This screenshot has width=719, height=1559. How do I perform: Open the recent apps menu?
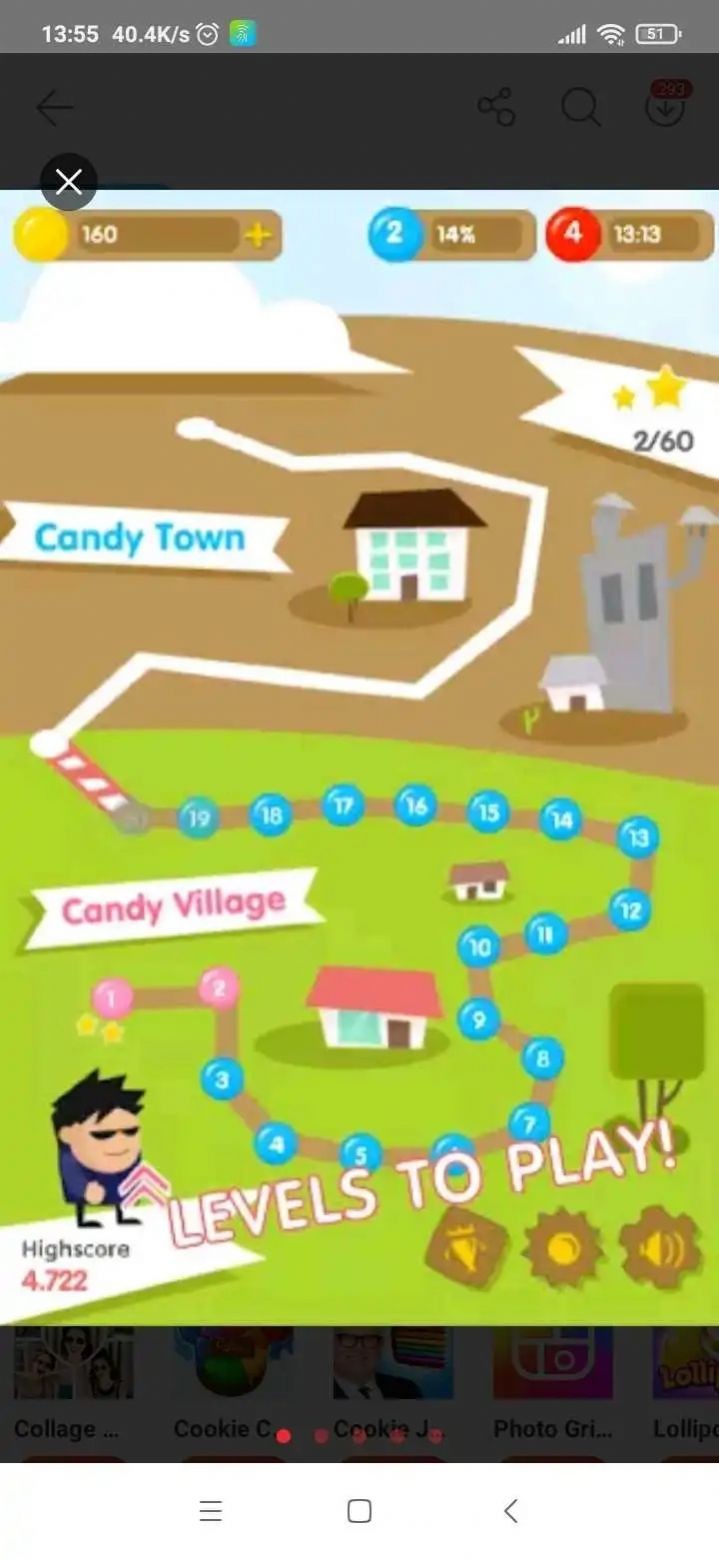pos(210,1510)
